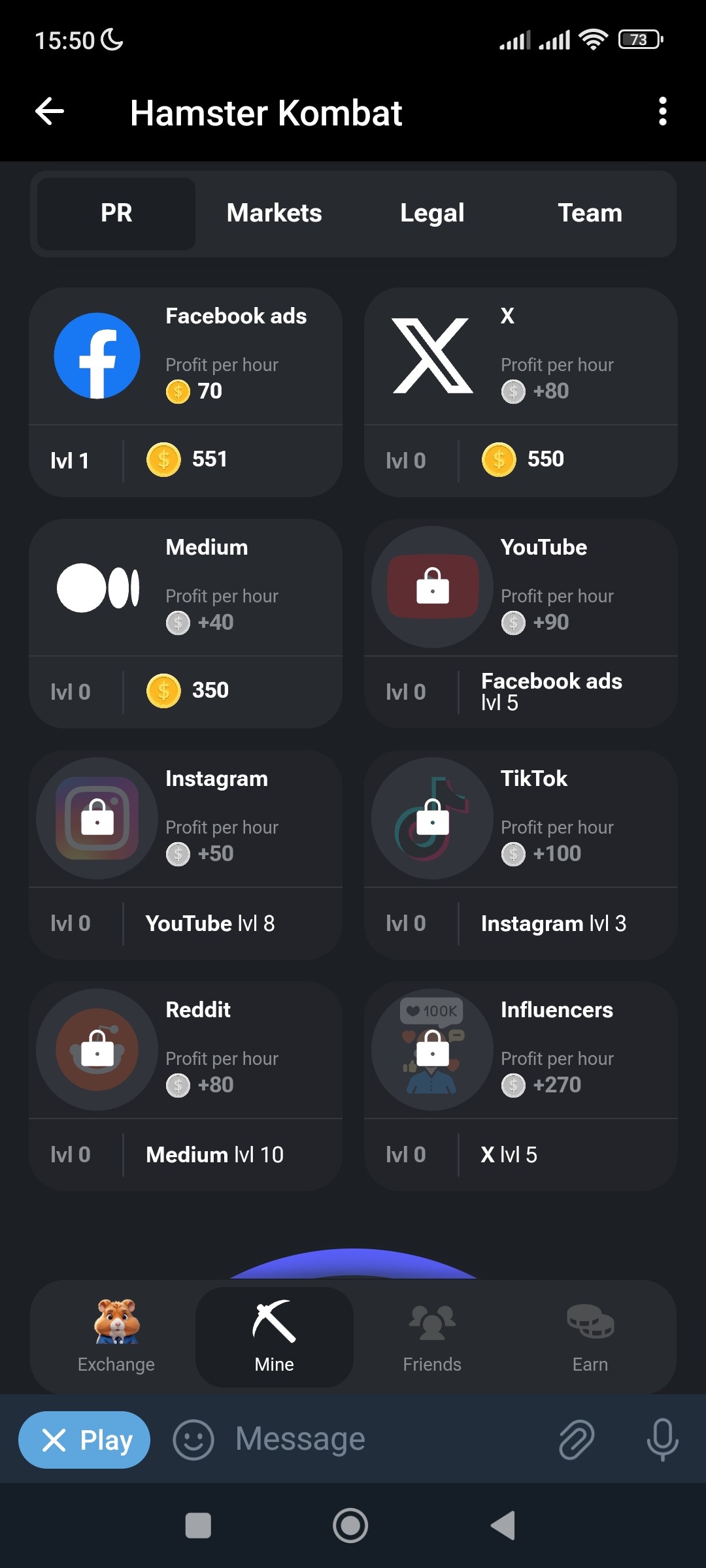The image size is (706, 1568).
Task: Tap the locked Reddit card
Action: 186,1086
